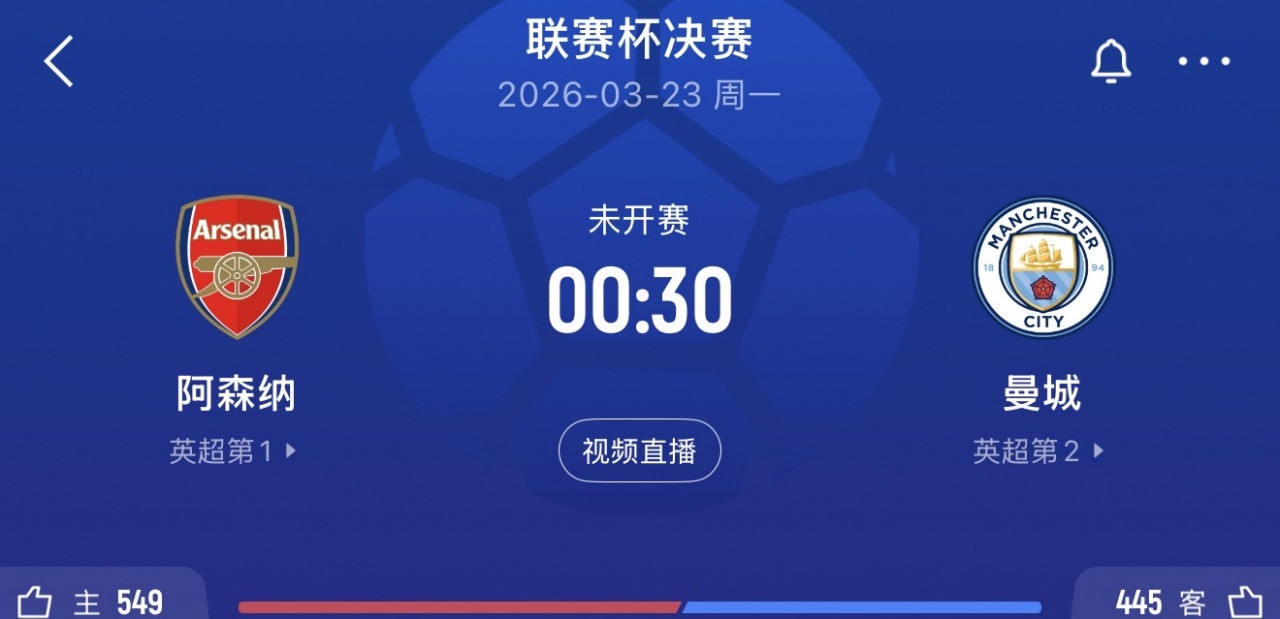Give a thumbs-up to the home team (主)
The width and height of the screenshot is (1280, 619).
(35, 602)
